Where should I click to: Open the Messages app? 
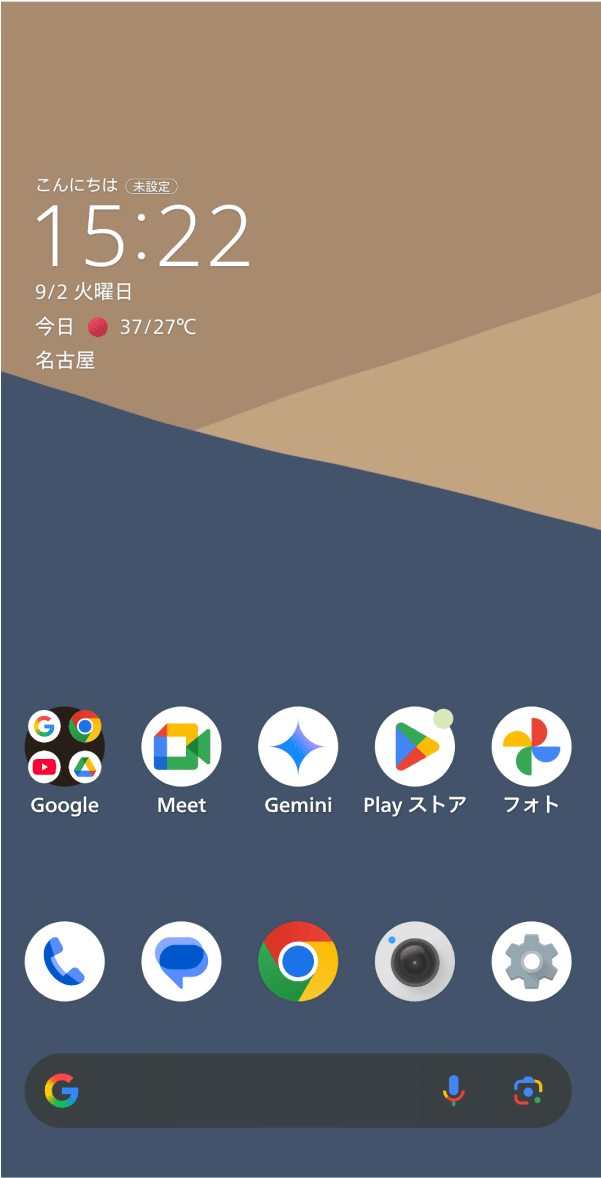[x=181, y=961]
